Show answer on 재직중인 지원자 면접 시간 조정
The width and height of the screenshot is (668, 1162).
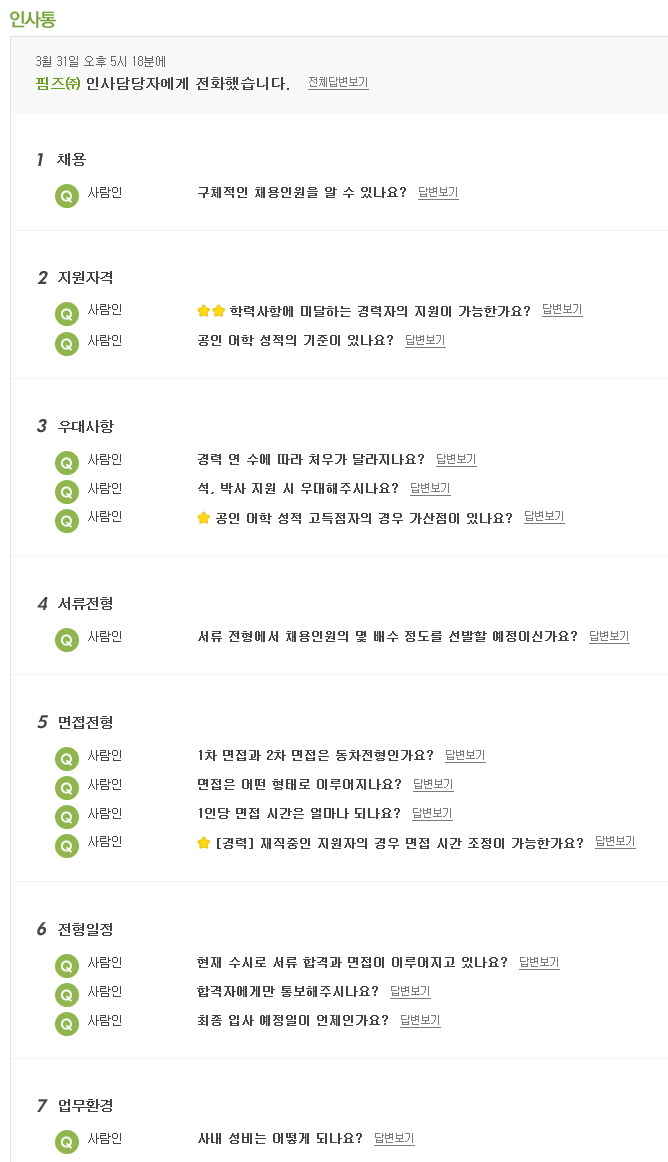[x=615, y=841]
